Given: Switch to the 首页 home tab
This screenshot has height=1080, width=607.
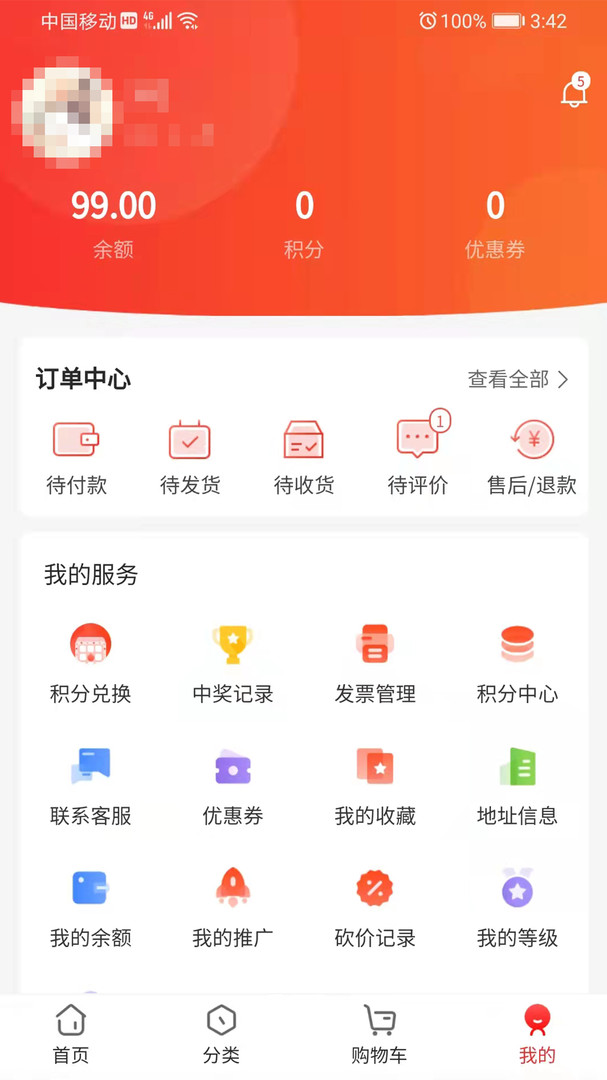Looking at the screenshot, I should pyautogui.click(x=71, y=1035).
